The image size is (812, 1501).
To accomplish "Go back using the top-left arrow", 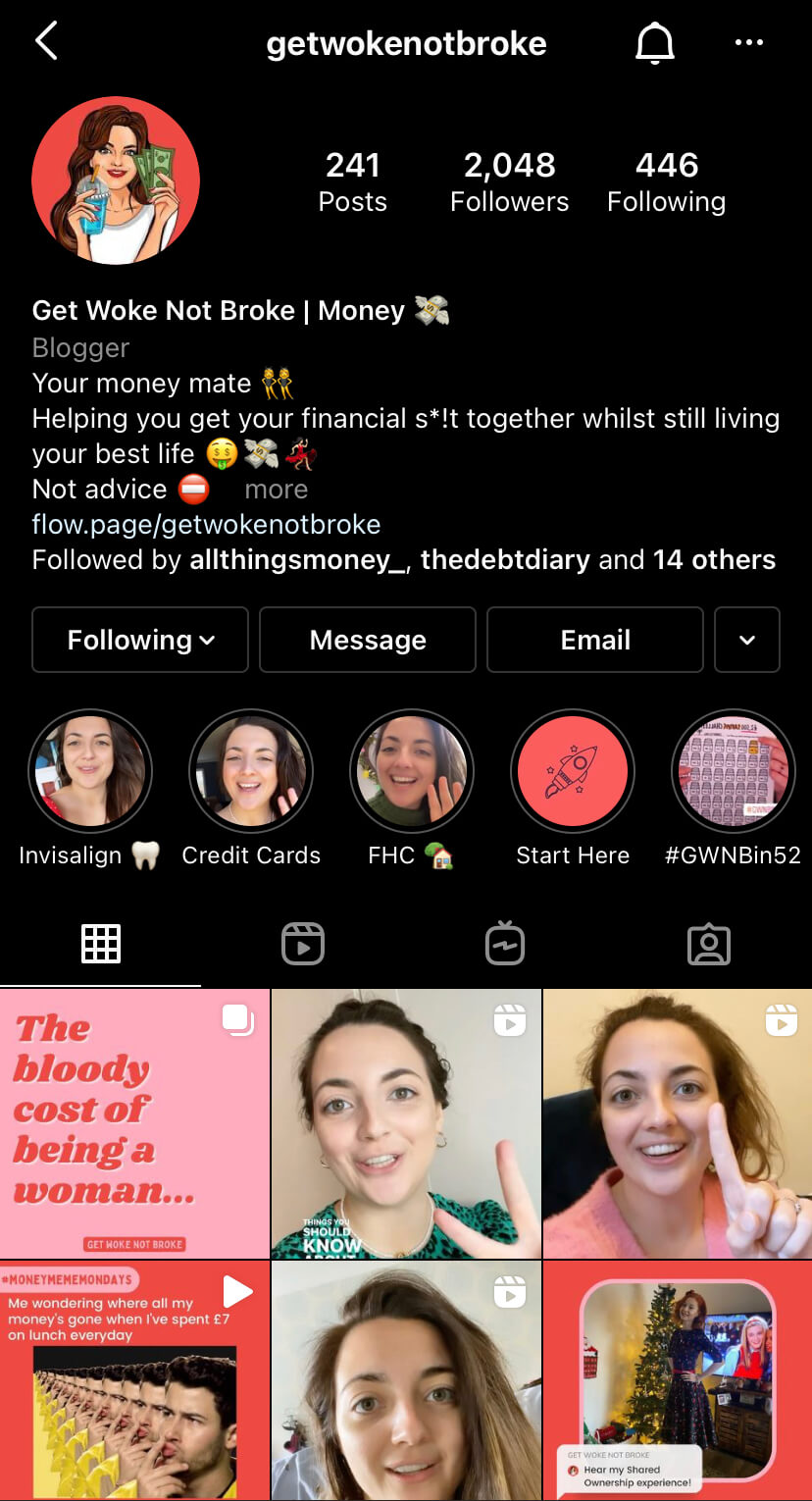I will tap(46, 42).
